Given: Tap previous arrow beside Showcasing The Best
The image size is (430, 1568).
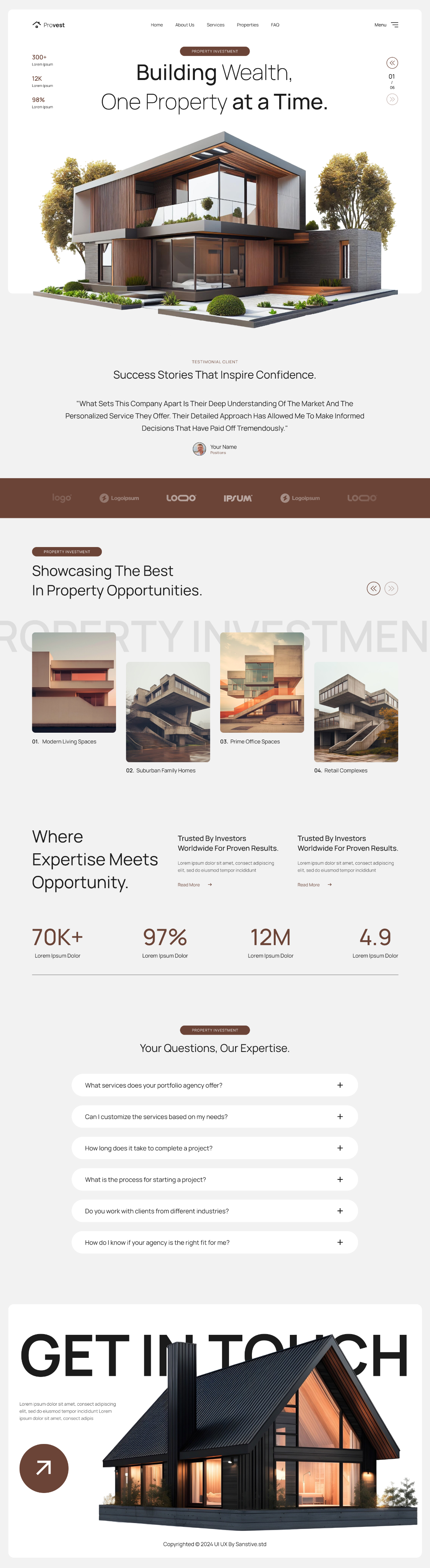Looking at the screenshot, I should (x=373, y=588).
